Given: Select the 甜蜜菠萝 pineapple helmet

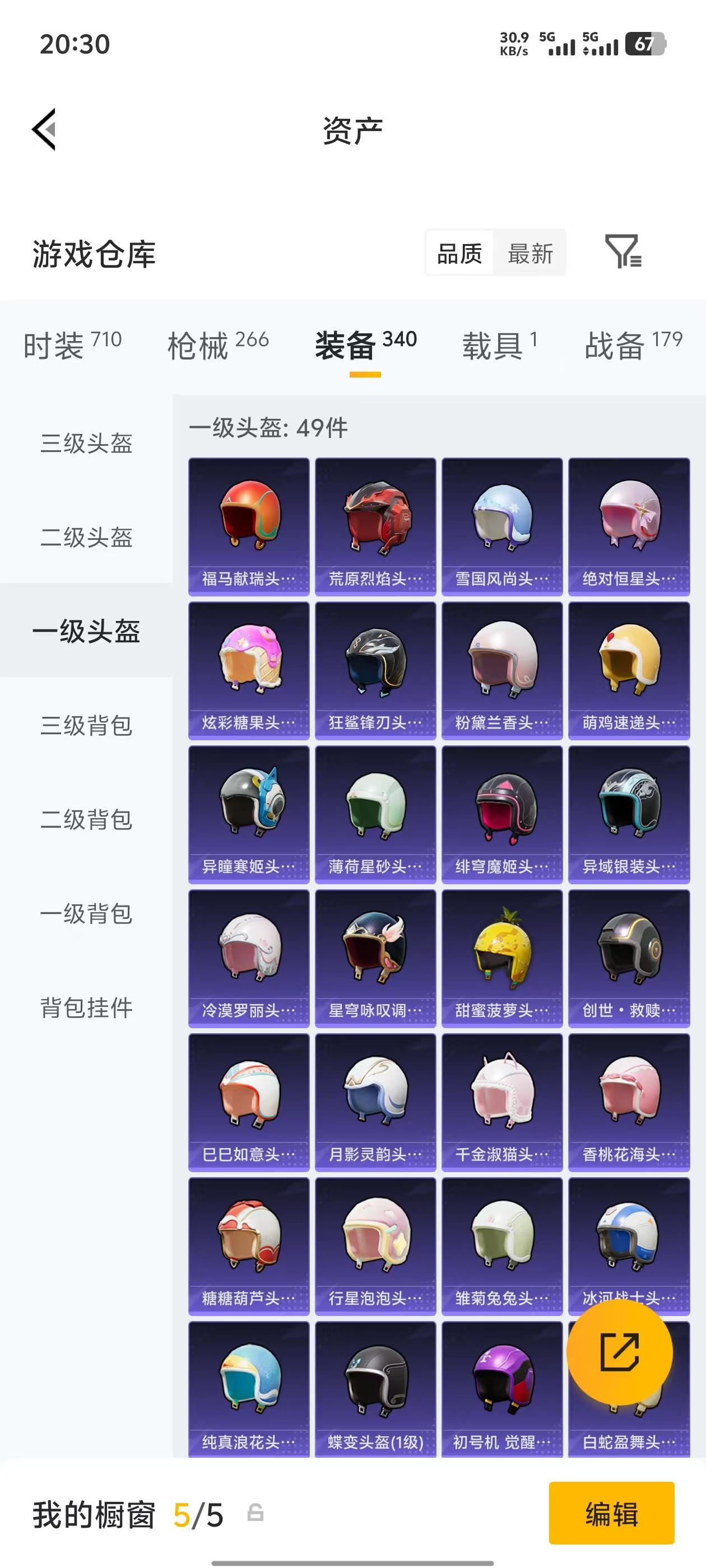Looking at the screenshot, I should tap(502, 956).
